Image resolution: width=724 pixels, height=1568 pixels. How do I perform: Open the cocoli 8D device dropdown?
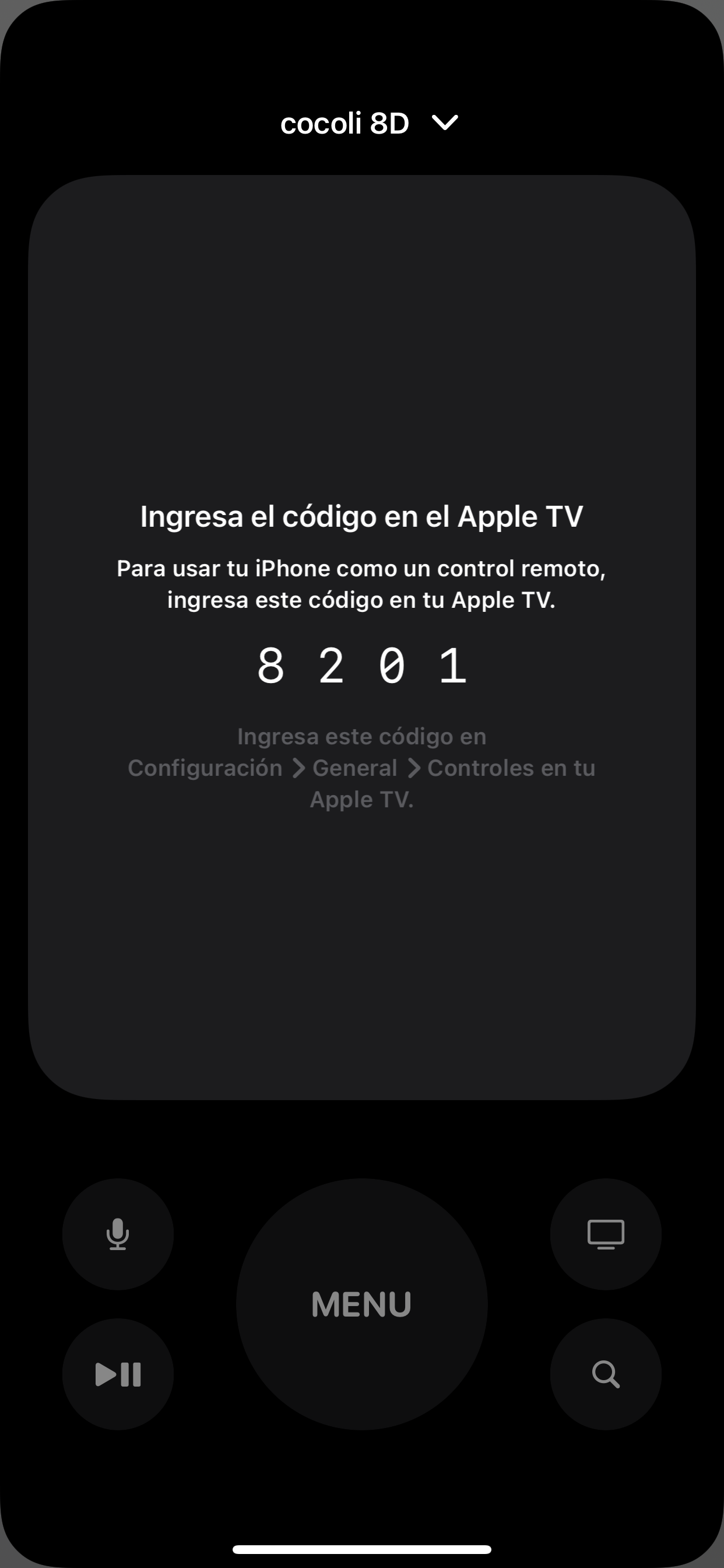[368, 124]
